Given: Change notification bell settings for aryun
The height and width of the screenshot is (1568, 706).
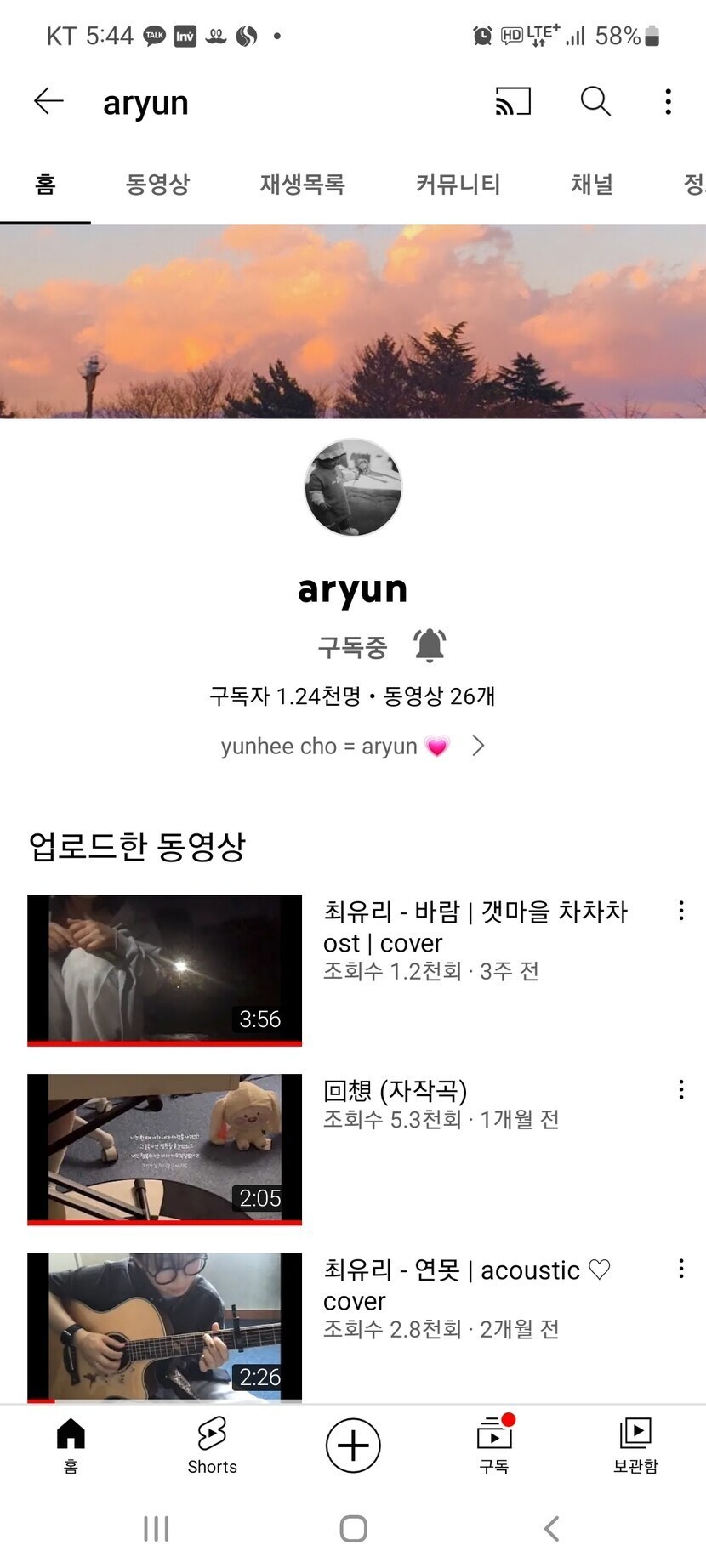Looking at the screenshot, I should point(430,646).
